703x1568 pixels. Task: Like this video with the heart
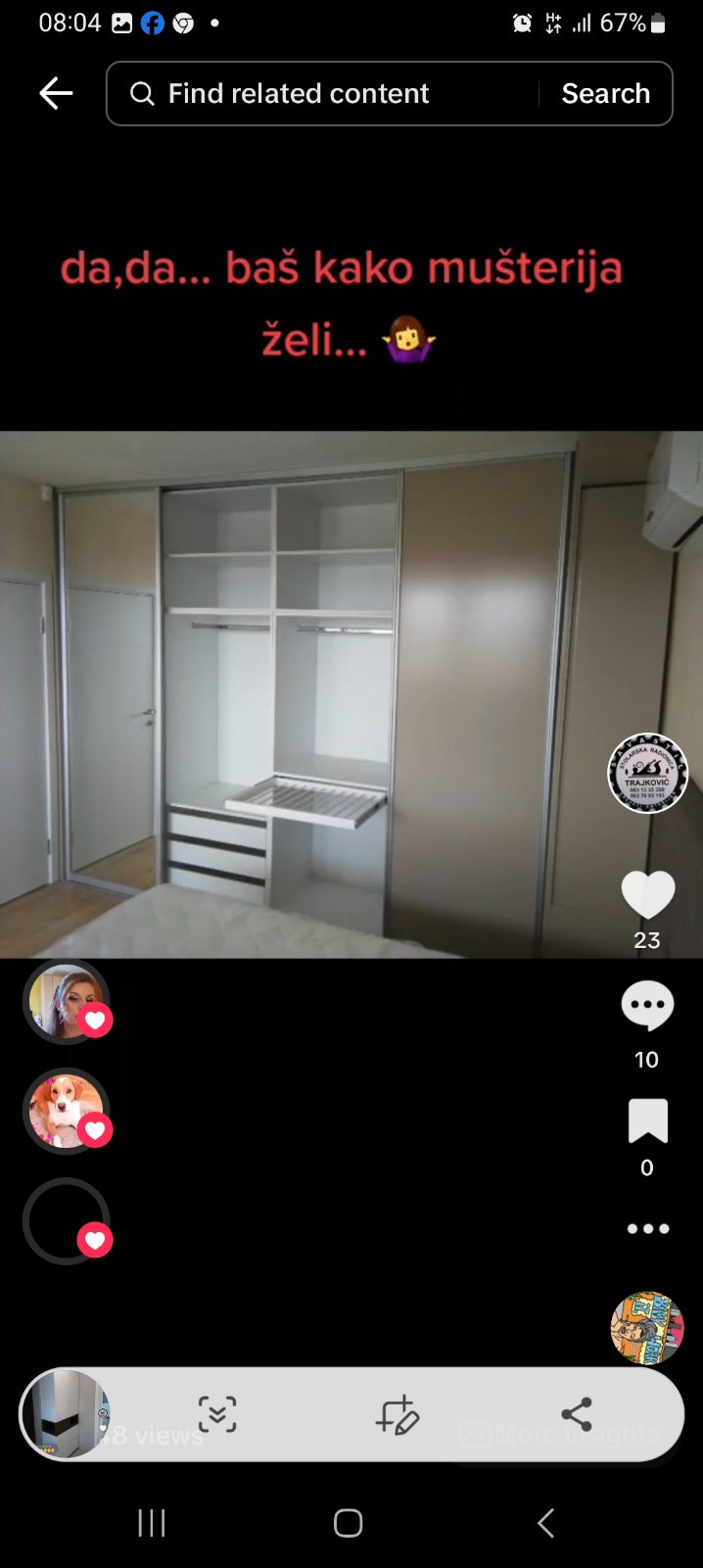pyautogui.click(x=647, y=894)
